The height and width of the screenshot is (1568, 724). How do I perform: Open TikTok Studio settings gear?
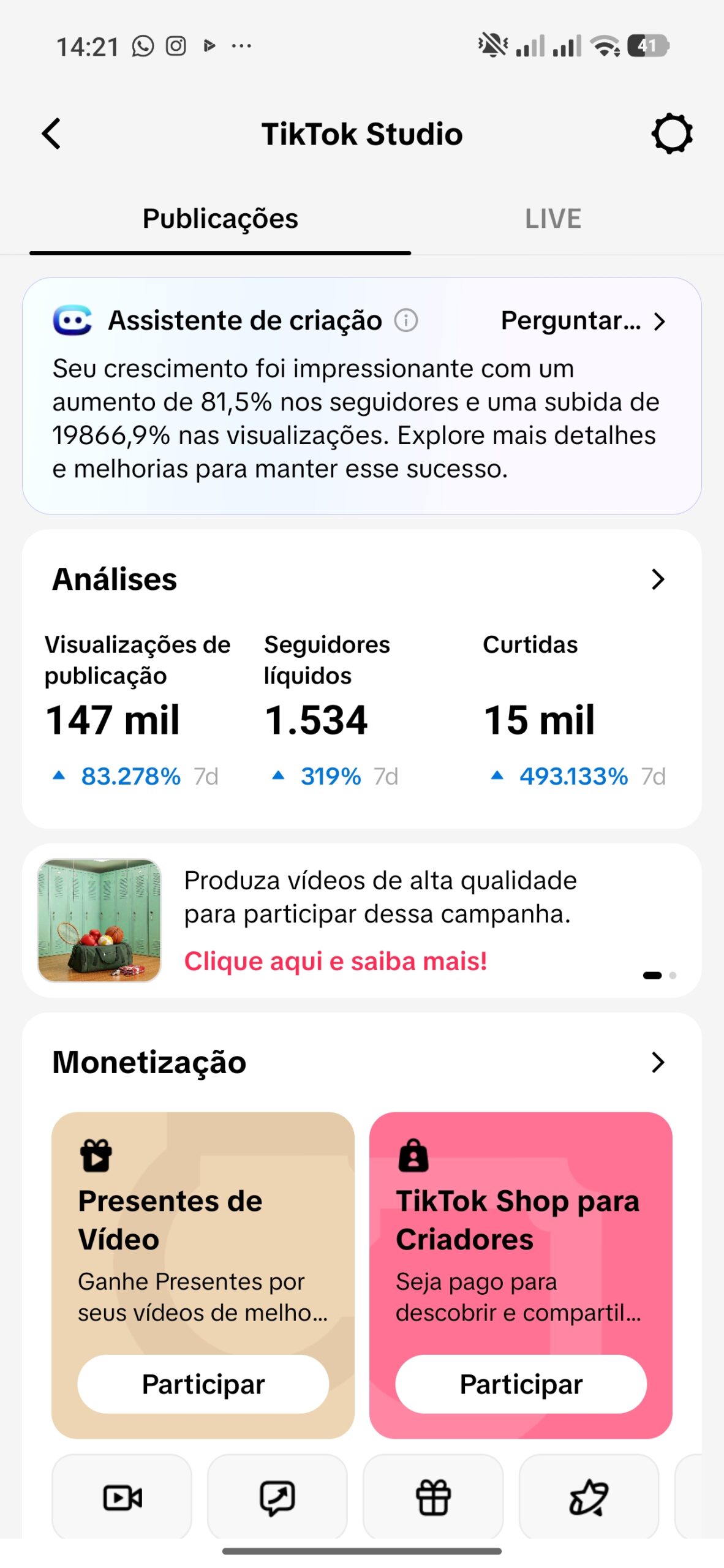pyautogui.click(x=672, y=134)
